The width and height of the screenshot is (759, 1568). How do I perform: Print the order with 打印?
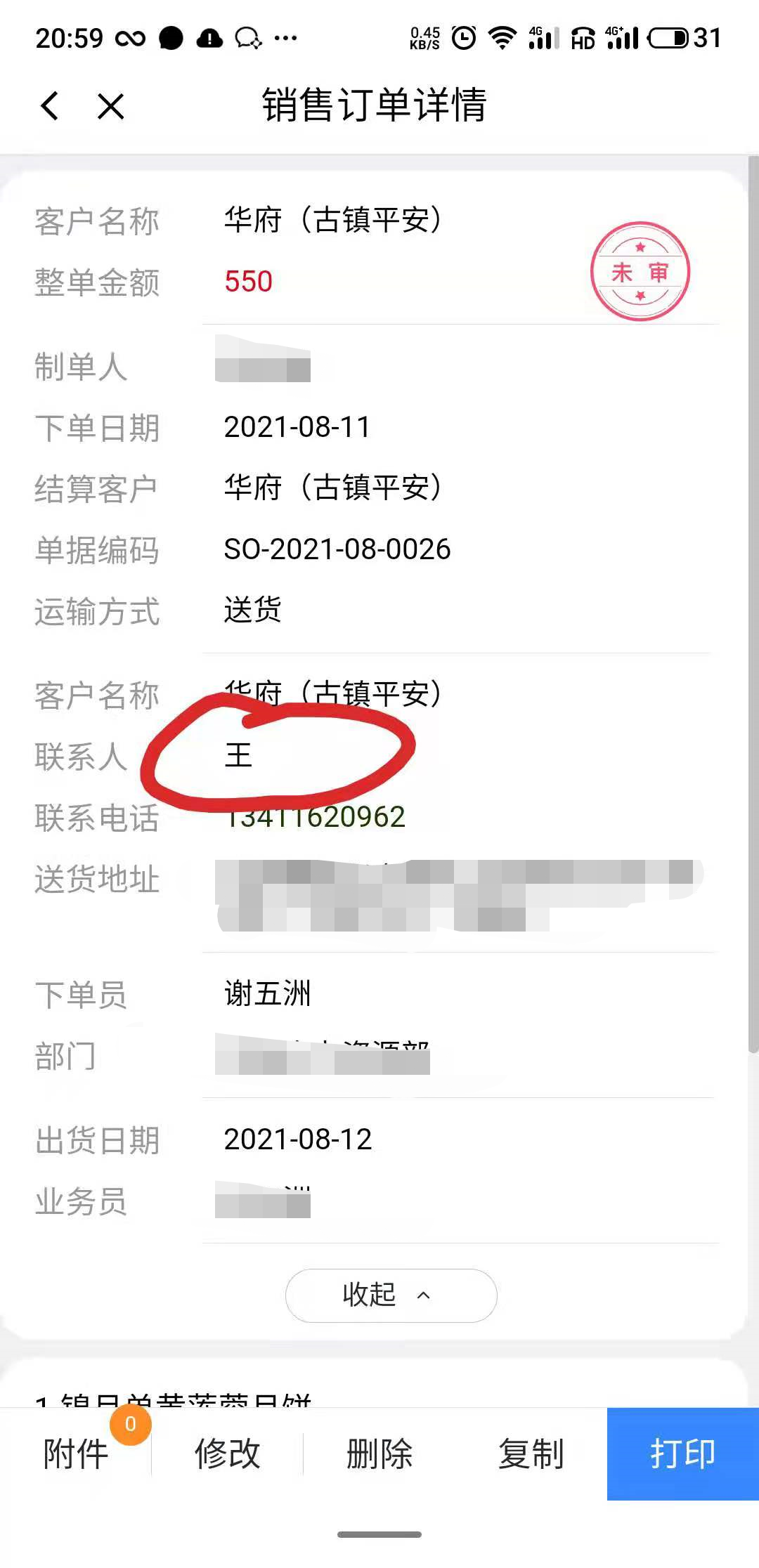click(x=682, y=1453)
